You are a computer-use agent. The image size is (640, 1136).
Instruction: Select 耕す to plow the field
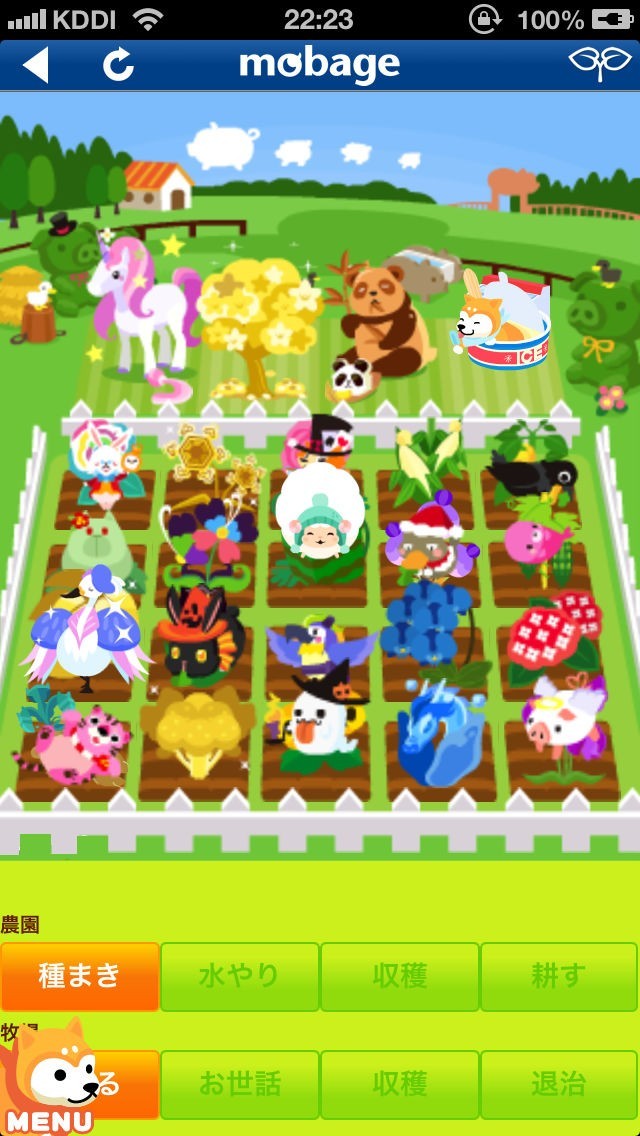559,976
